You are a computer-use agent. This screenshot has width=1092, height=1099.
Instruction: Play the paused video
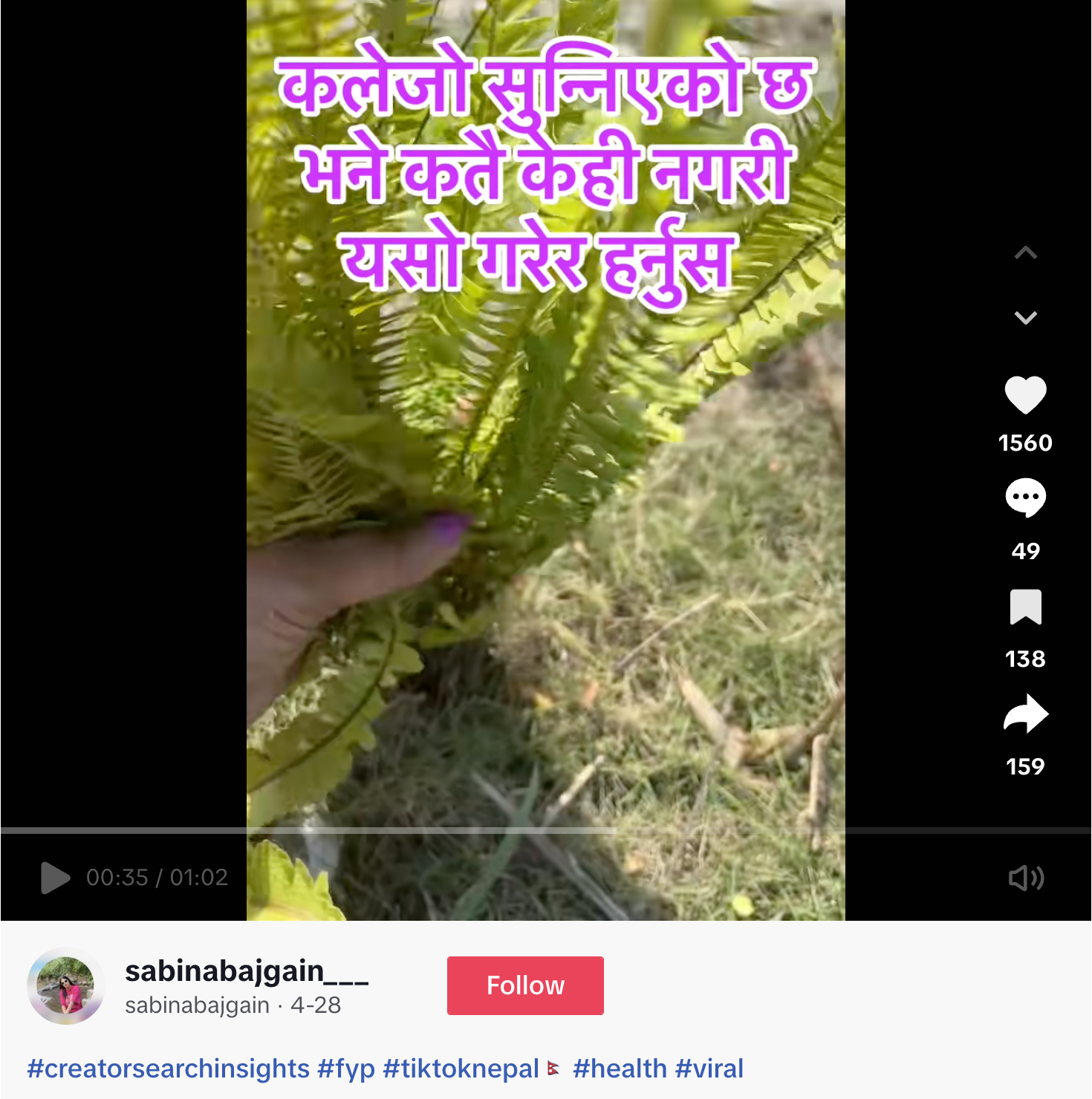point(55,878)
